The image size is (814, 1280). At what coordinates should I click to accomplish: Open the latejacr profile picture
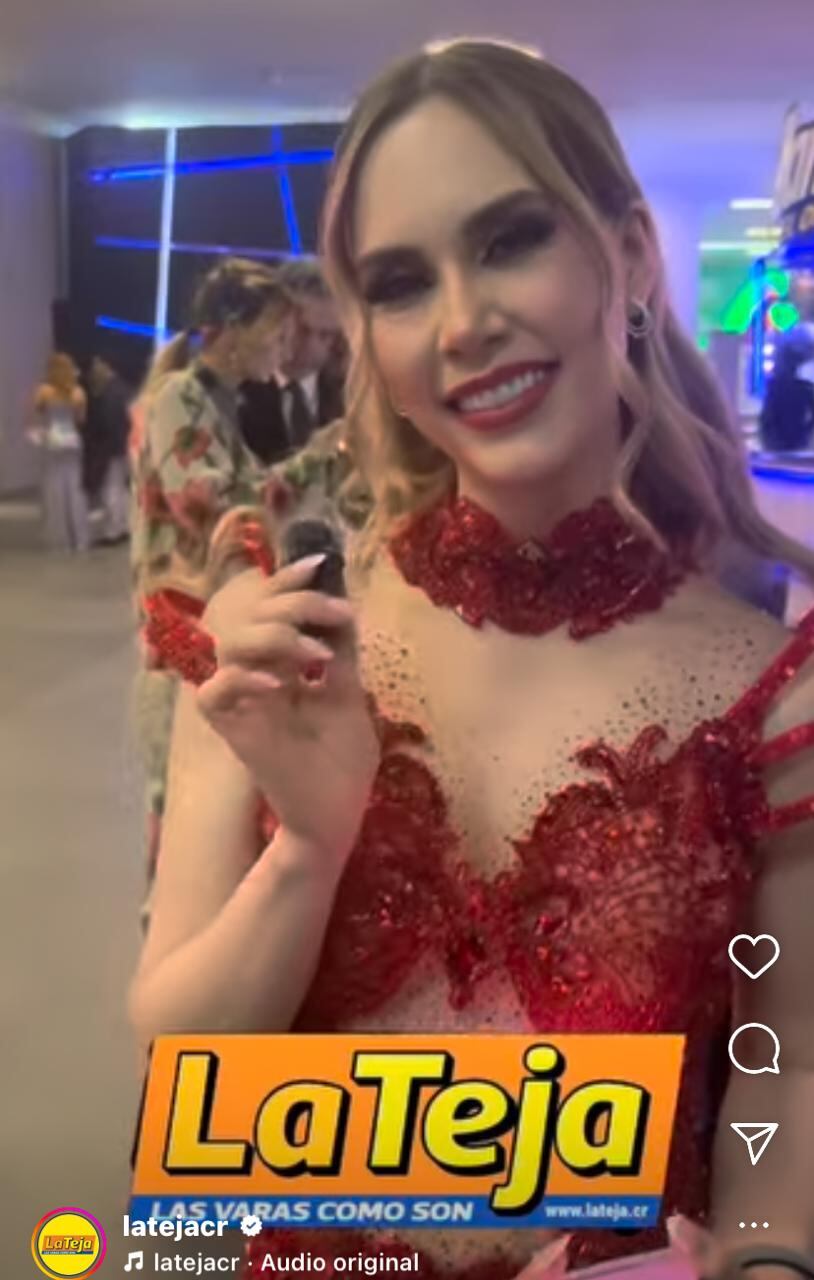[68, 1243]
